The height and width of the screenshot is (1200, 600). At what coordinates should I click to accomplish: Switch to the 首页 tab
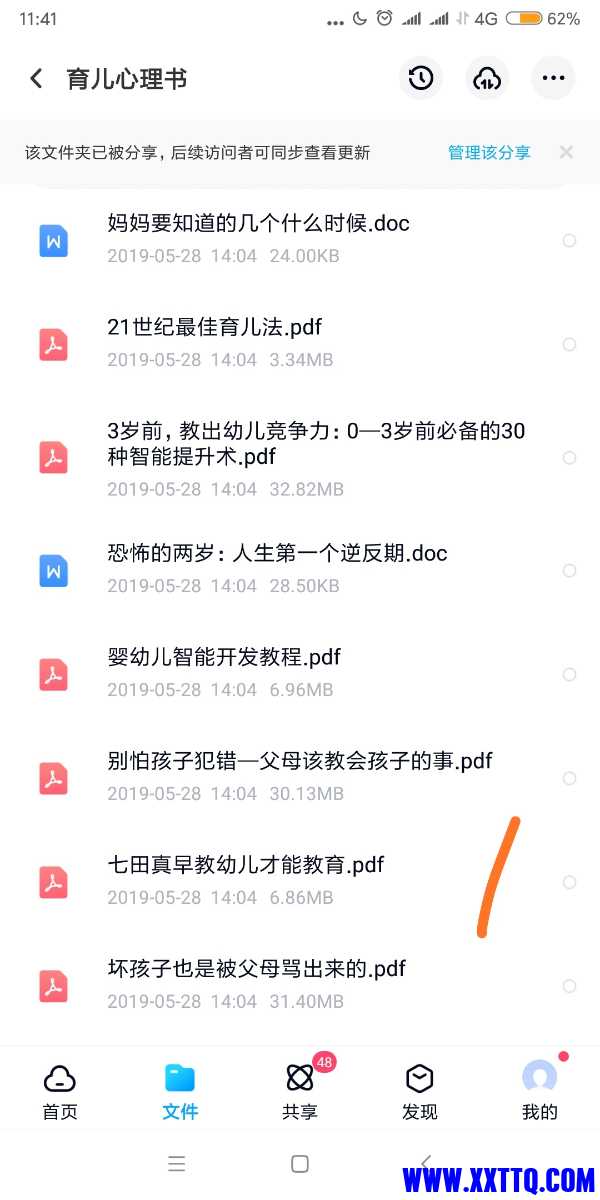coord(60,1091)
